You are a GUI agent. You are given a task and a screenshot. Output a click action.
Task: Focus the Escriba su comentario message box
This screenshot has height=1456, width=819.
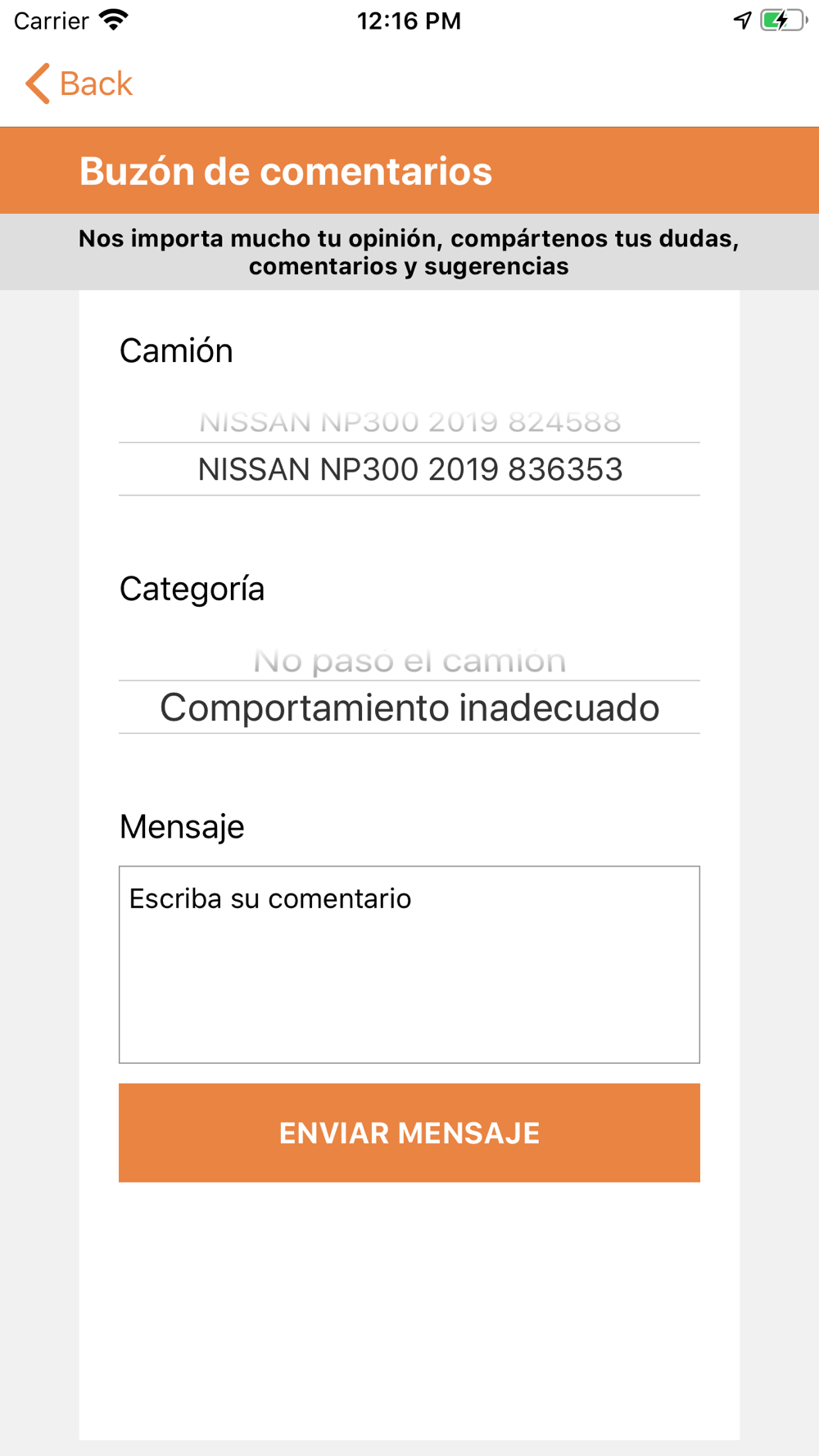tap(409, 965)
